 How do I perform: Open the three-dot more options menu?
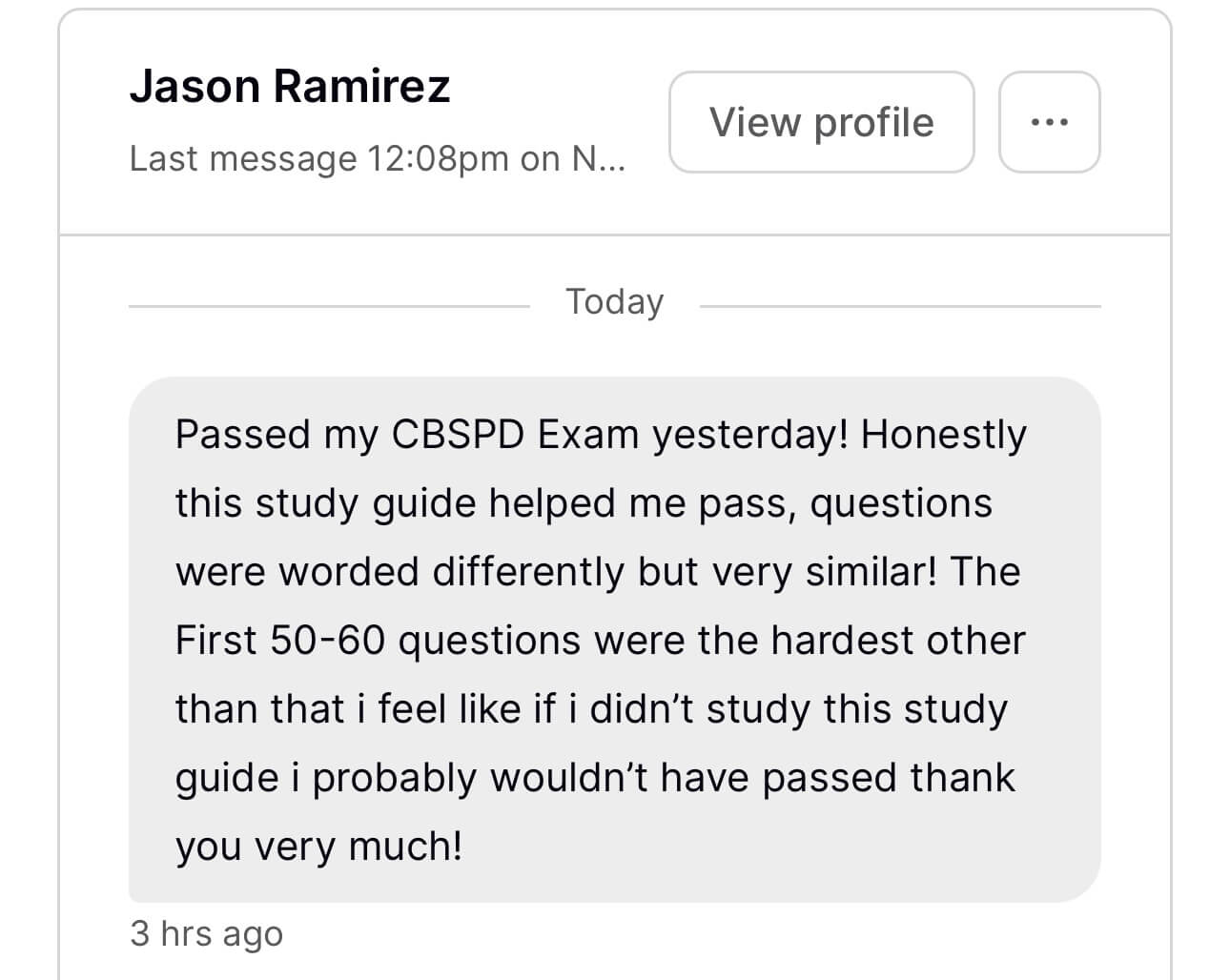(1049, 122)
